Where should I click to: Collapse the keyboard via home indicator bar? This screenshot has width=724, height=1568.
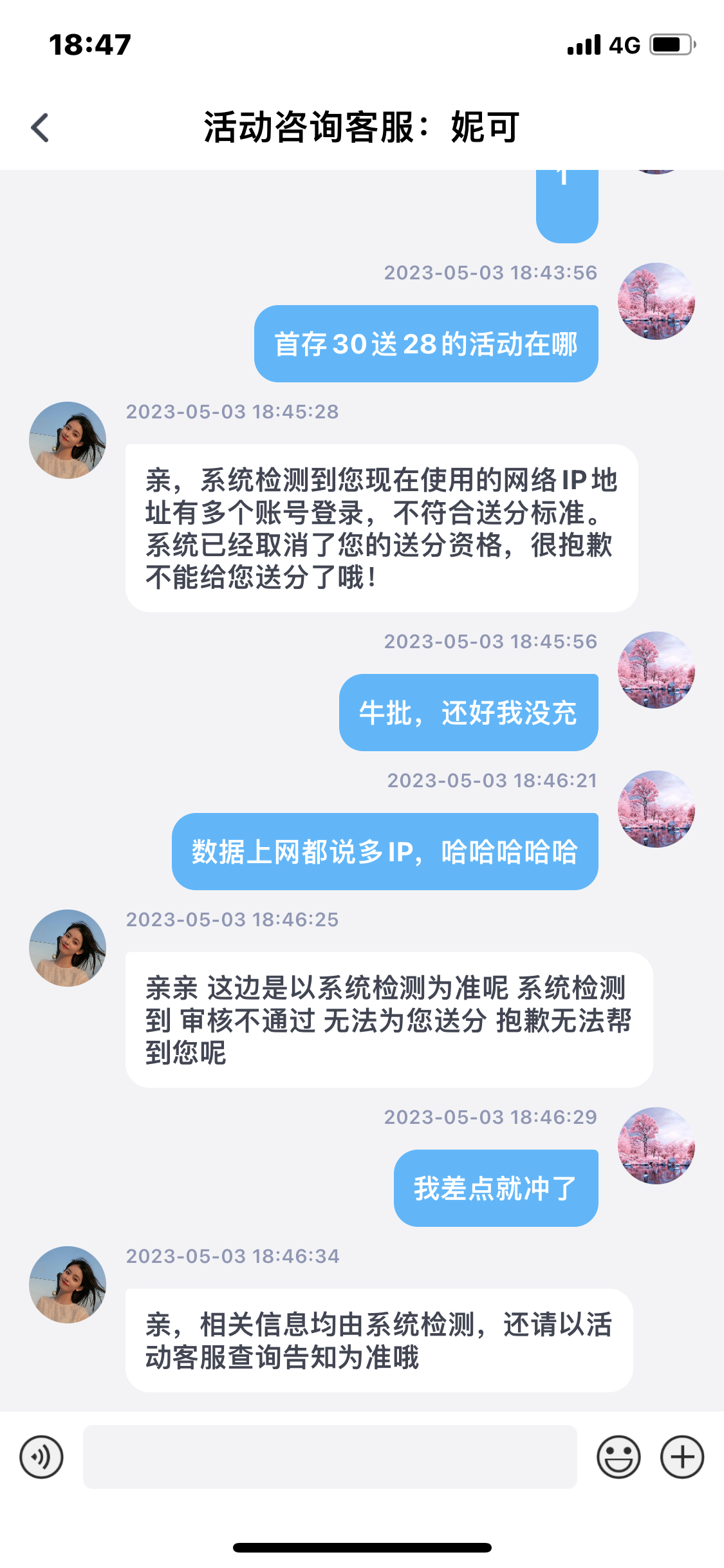coord(362,1548)
